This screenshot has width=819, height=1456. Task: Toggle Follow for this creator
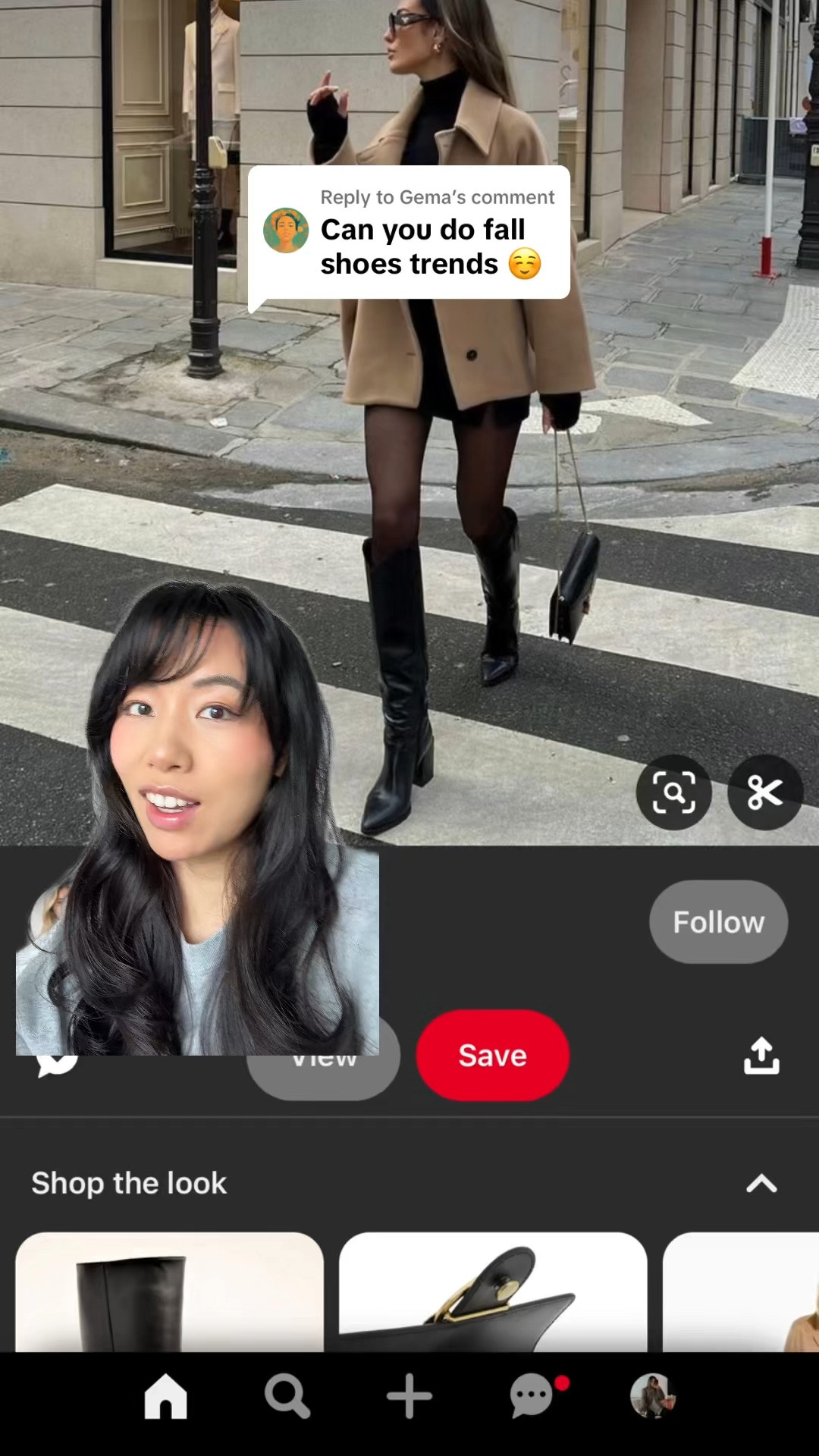pos(718,921)
